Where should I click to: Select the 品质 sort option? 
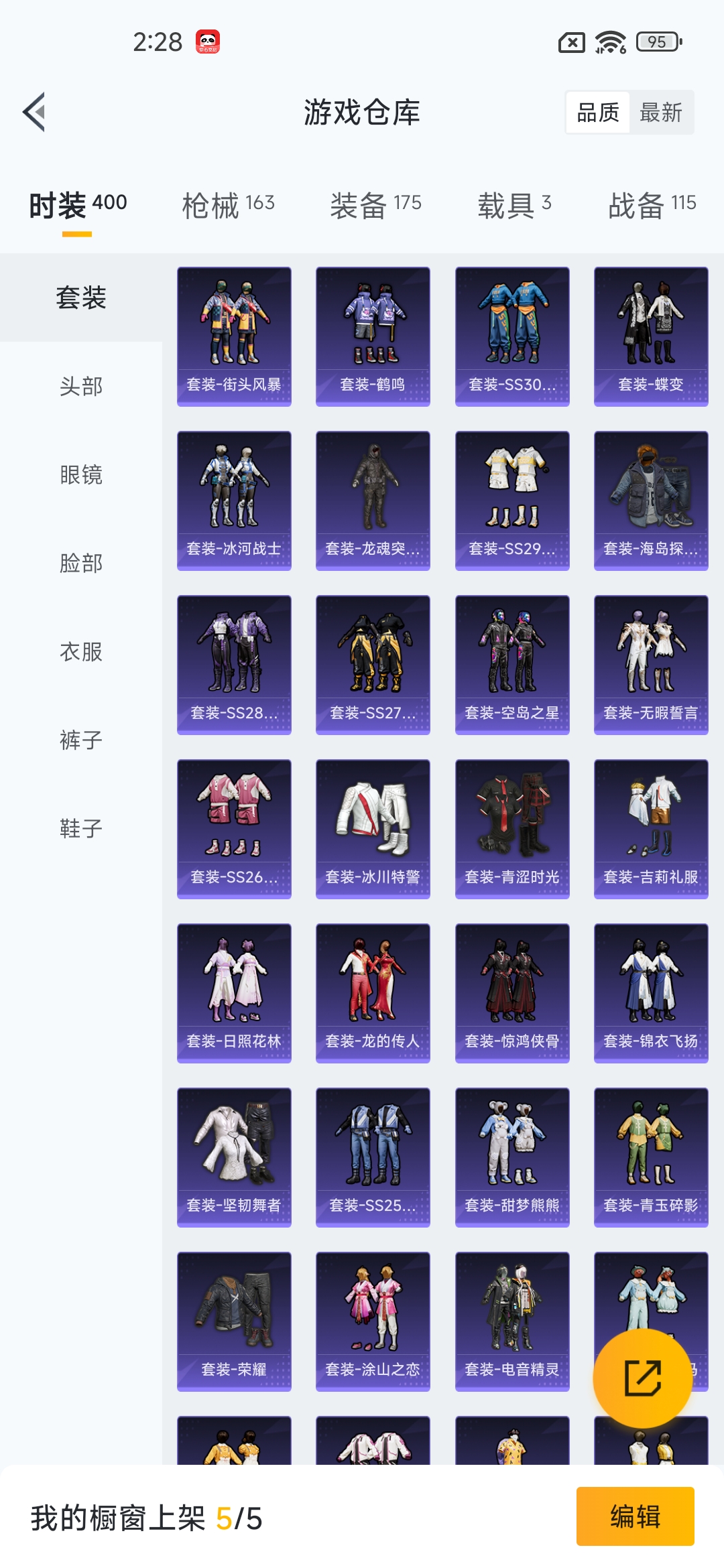point(598,113)
